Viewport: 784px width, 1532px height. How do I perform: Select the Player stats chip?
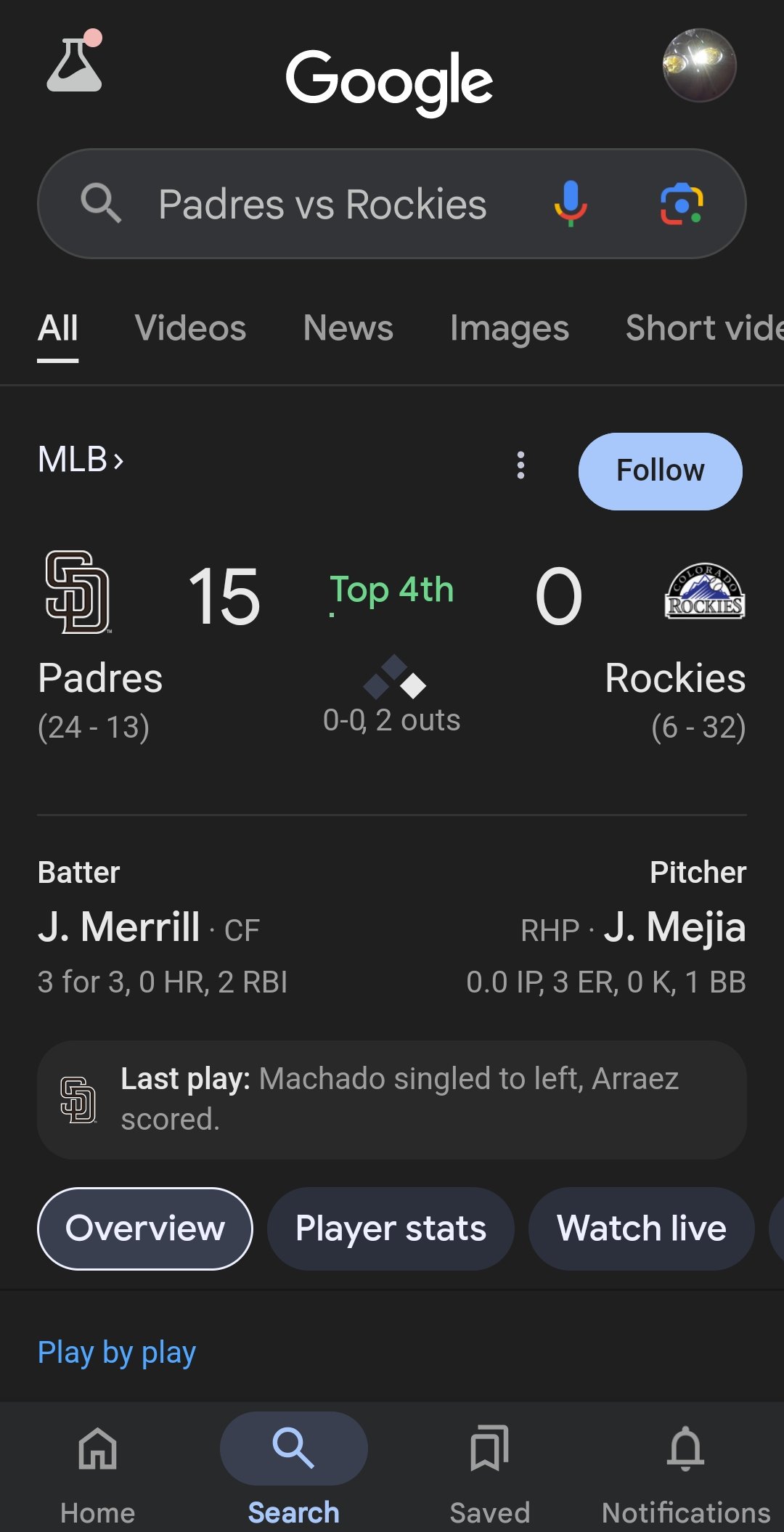tap(391, 1229)
